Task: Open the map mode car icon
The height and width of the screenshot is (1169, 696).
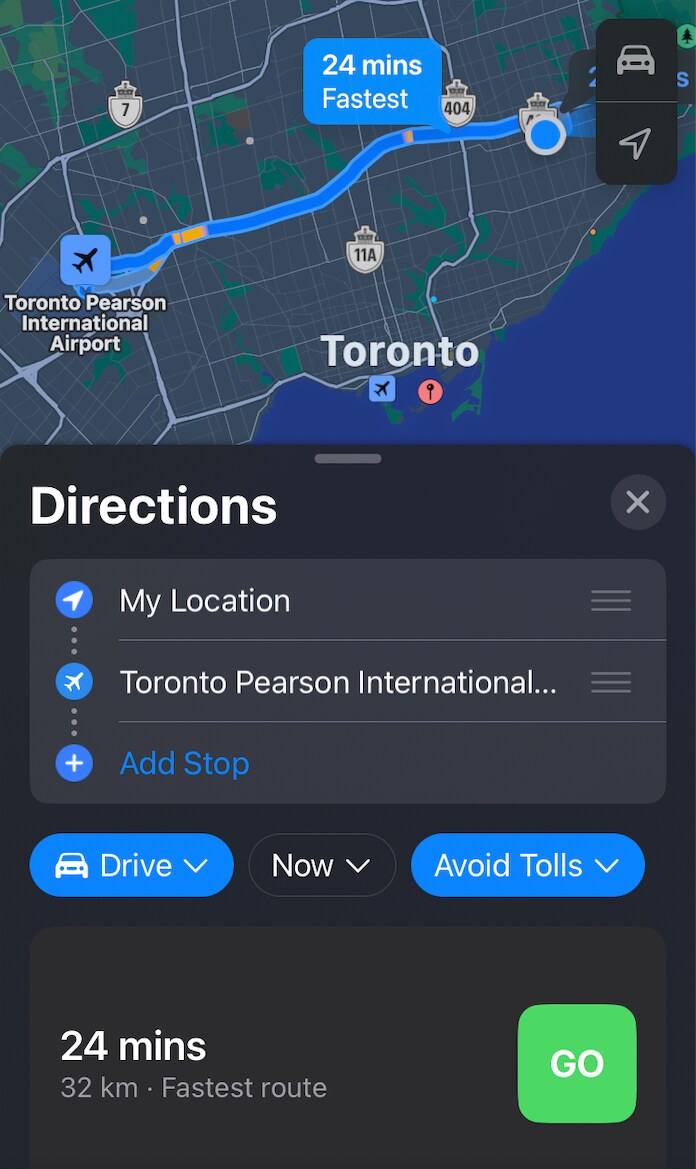Action: pyautogui.click(x=636, y=60)
